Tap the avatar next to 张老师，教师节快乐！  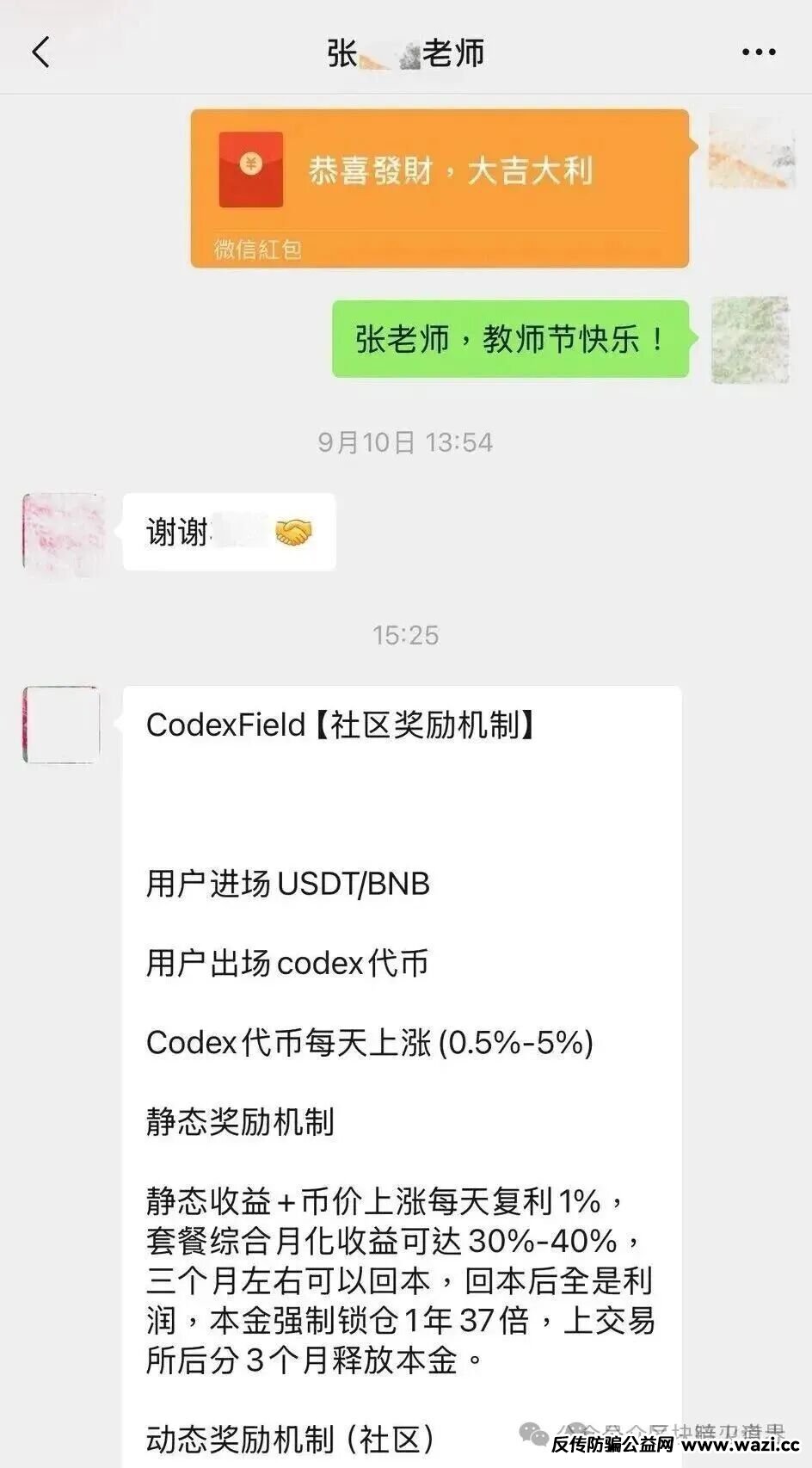coord(750,339)
